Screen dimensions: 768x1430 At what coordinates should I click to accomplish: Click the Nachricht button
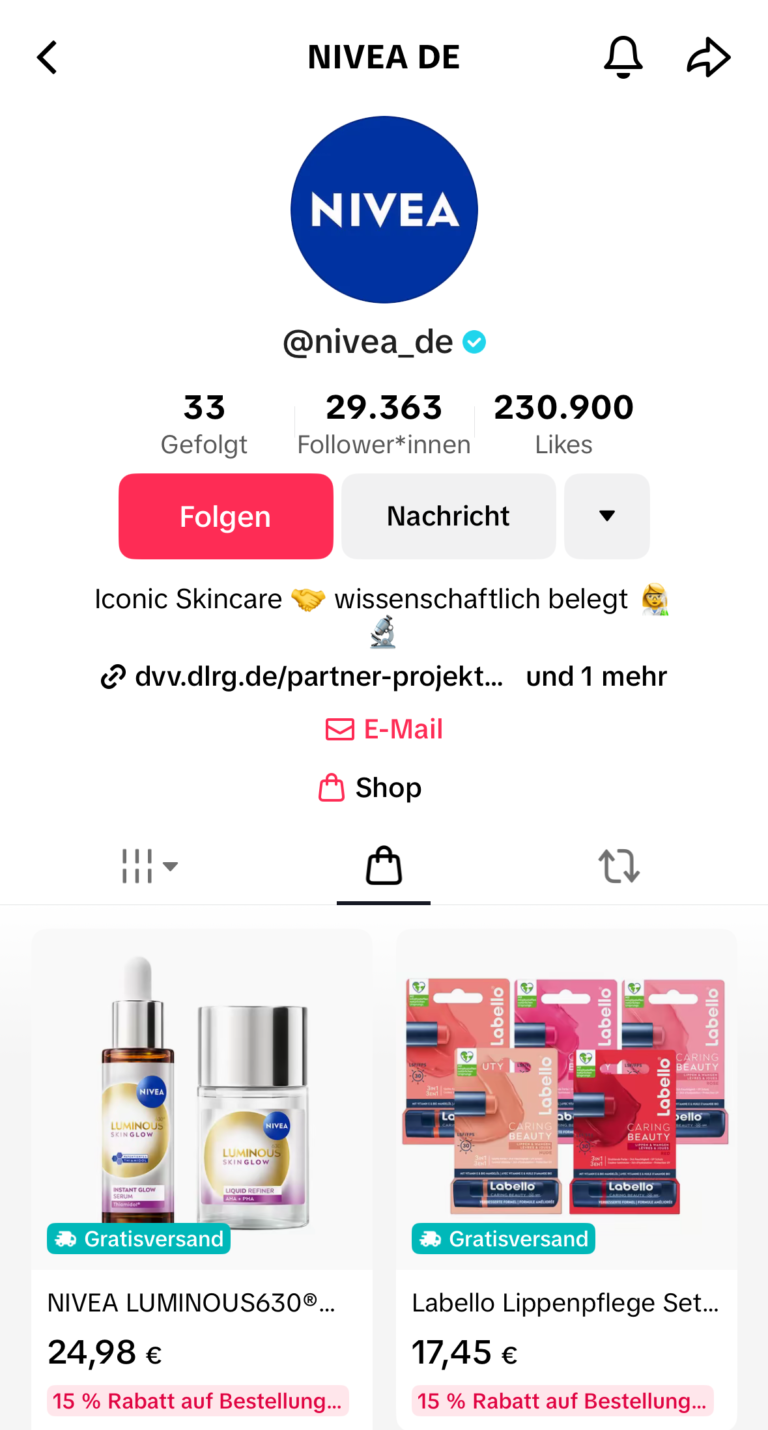(448, 516)
